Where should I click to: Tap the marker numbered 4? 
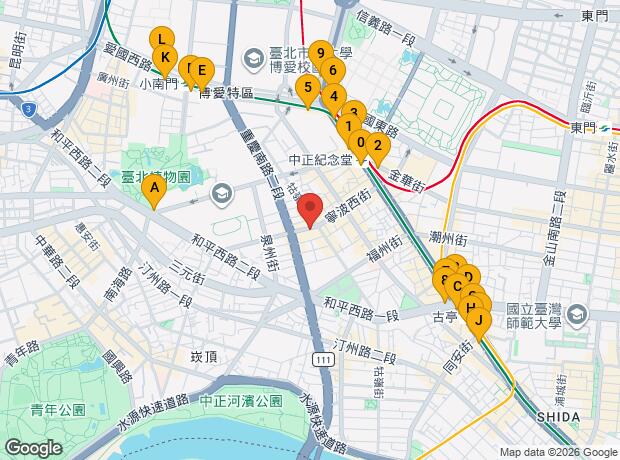(333, 95)
